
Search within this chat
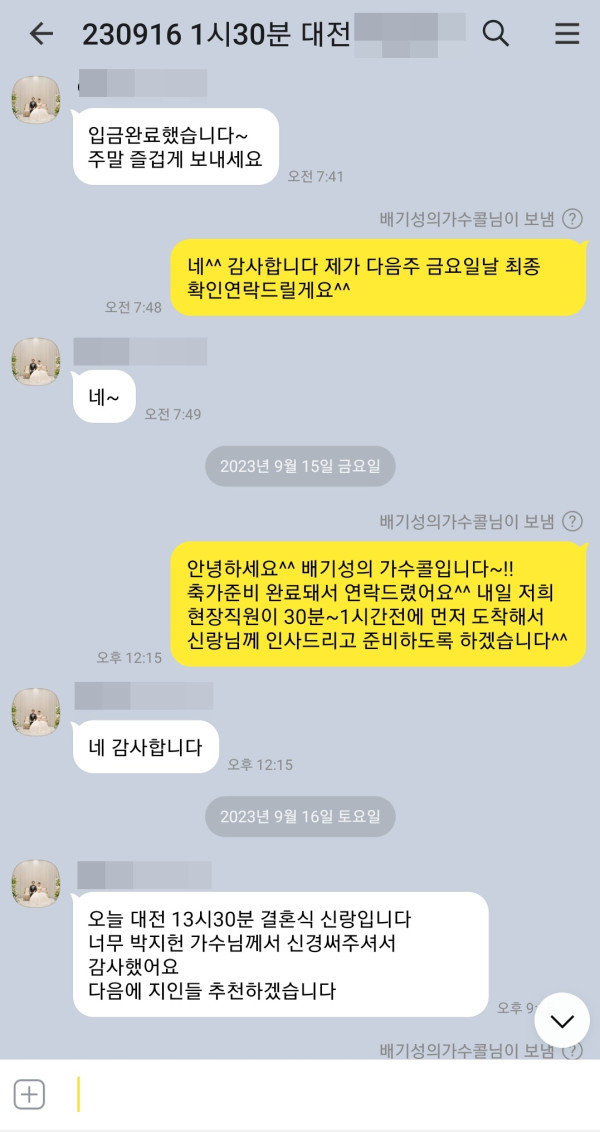(496, 34)
